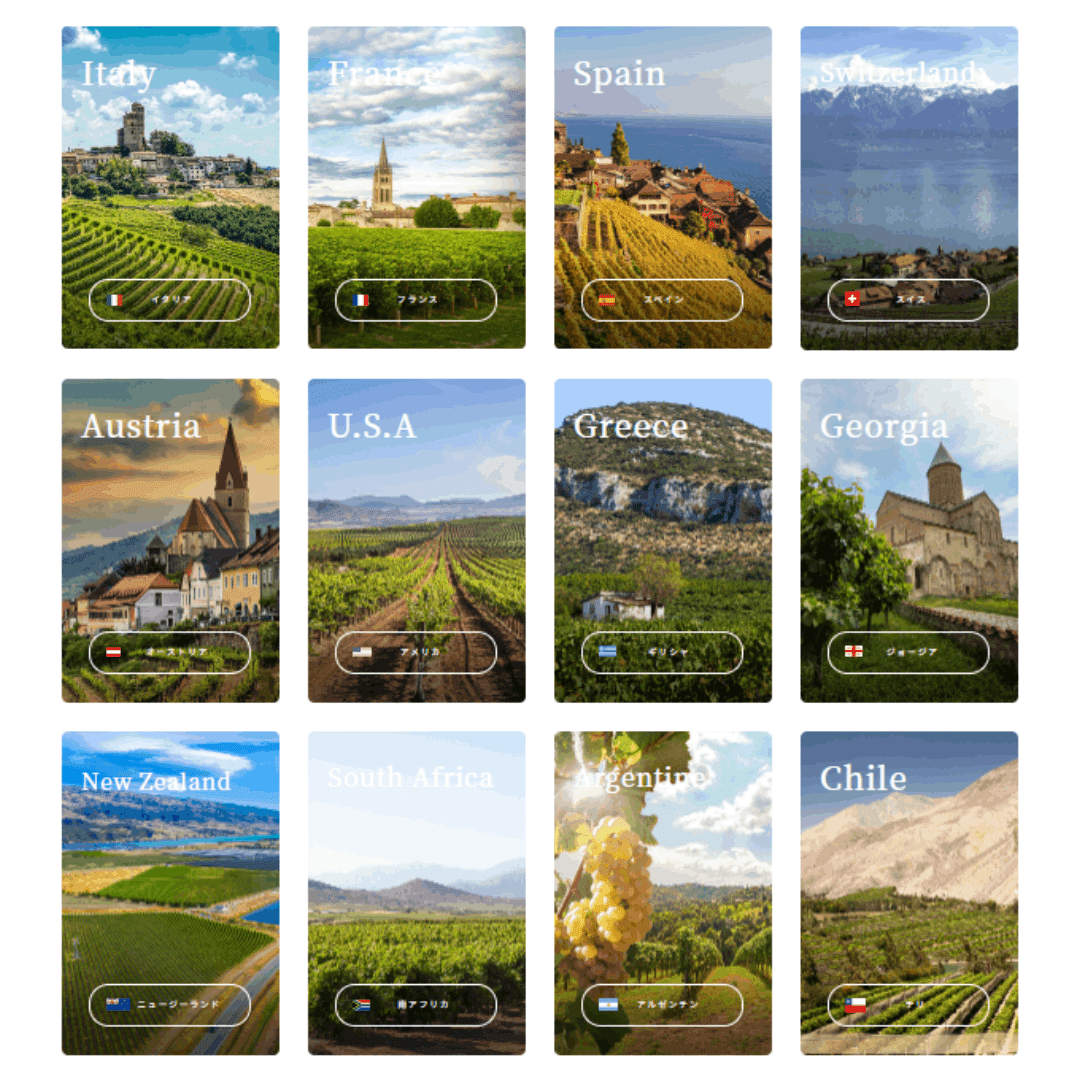This screenshot has width=1080, height=1080.
Task: Tap the Austria button (オーストリア)
Action: coord(170,652)
